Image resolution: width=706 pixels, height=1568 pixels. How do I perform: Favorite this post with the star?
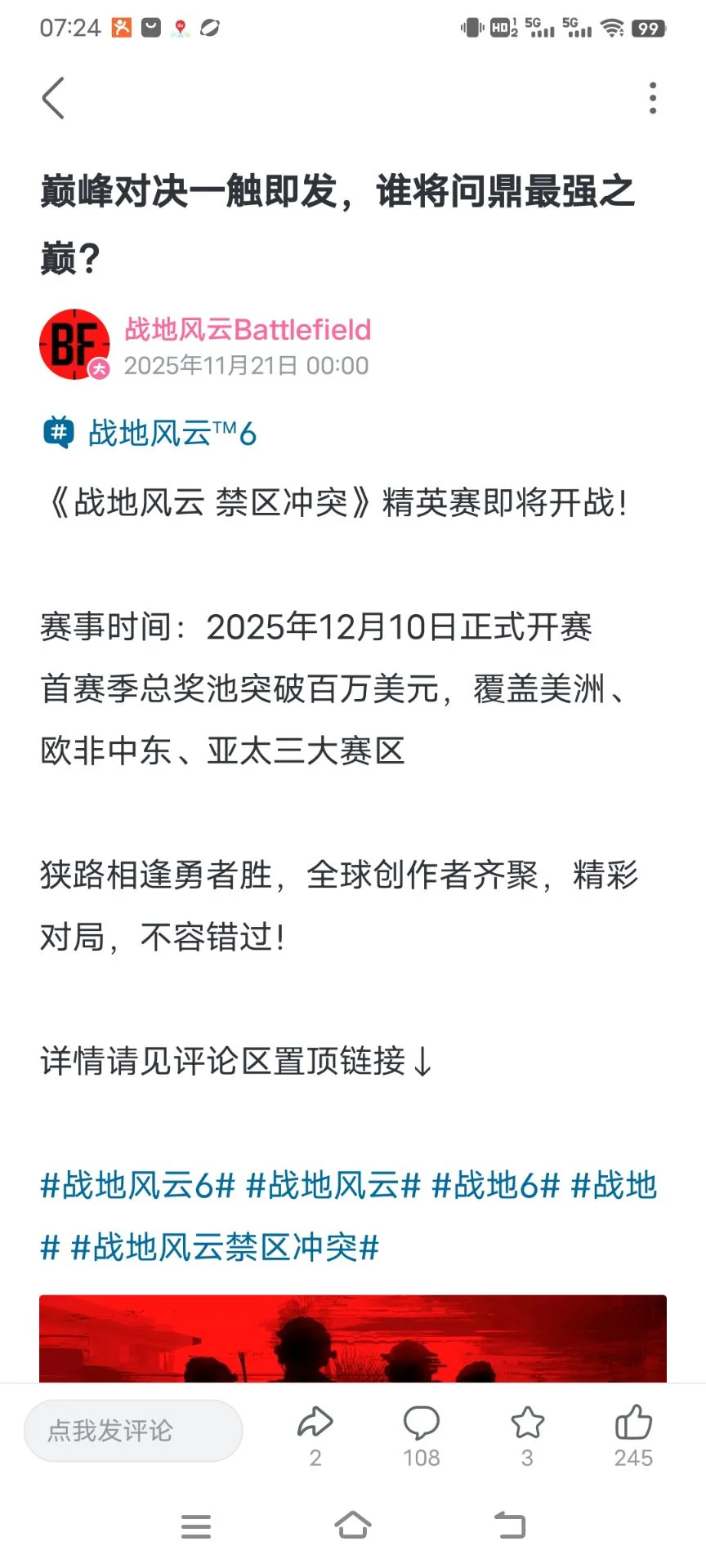pyautogui.click(x=527, y=1434)
